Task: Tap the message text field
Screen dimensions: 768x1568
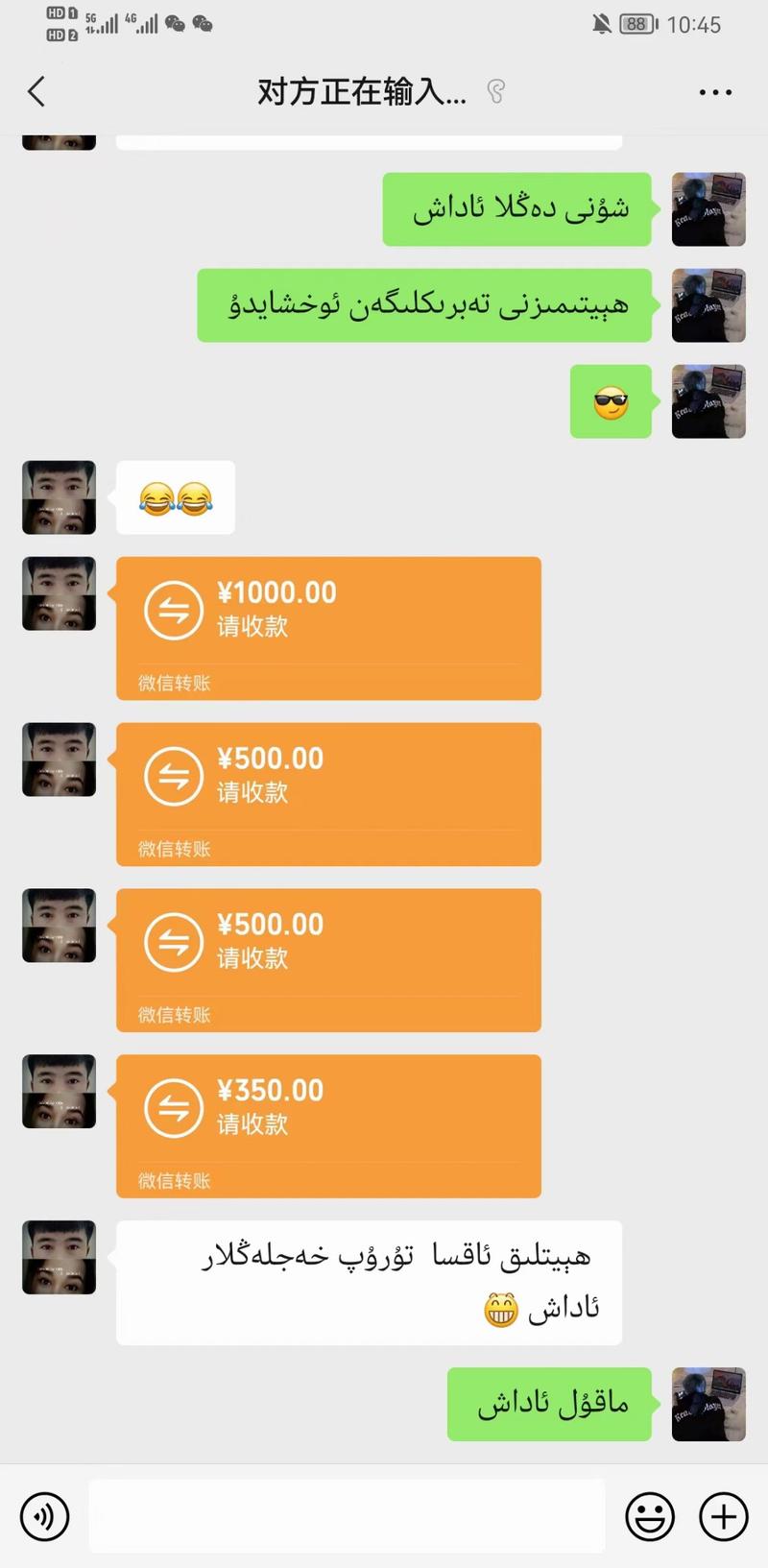Action: (346, 1517)
